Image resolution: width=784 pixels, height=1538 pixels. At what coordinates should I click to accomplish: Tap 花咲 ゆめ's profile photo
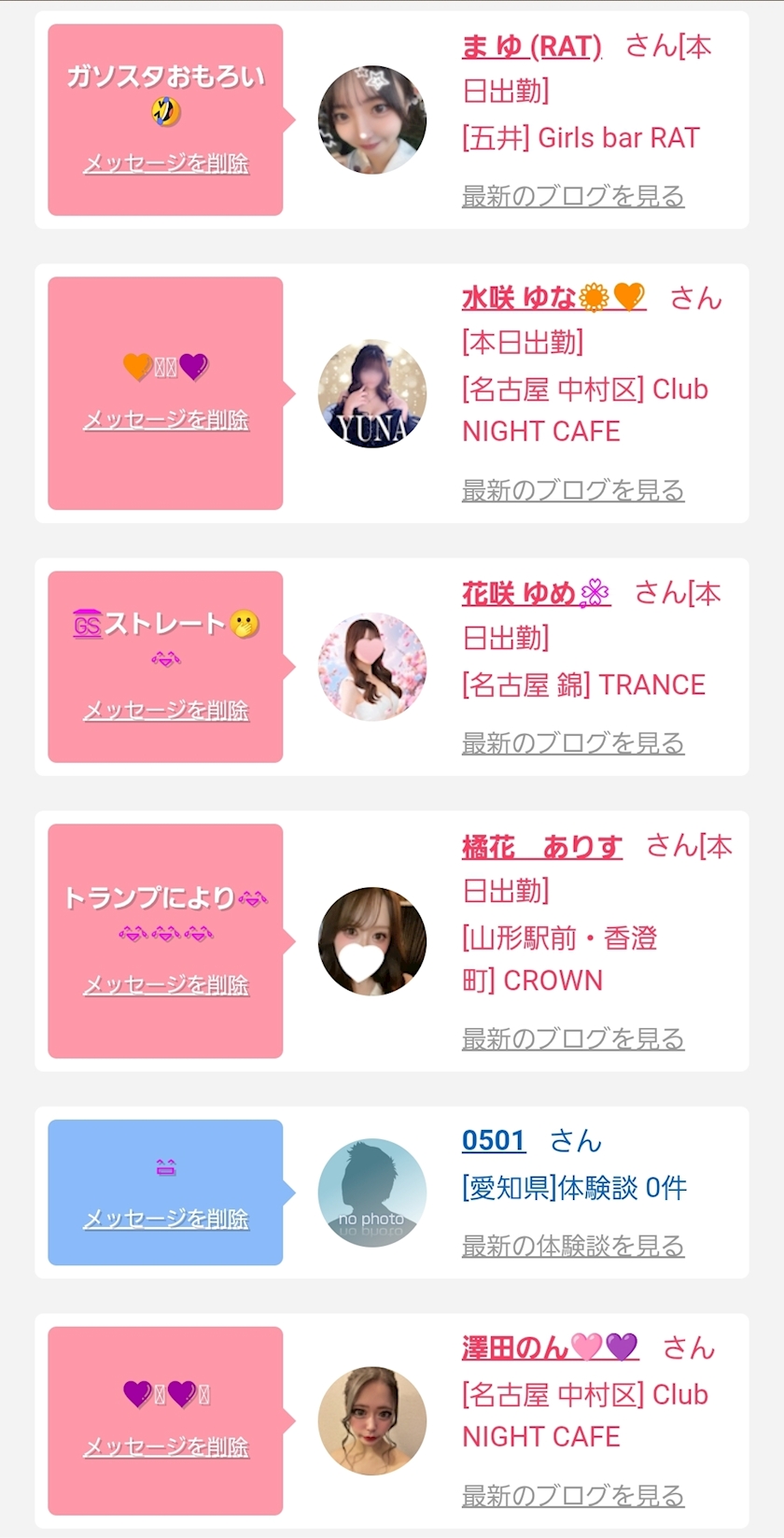tap(372, 667)
